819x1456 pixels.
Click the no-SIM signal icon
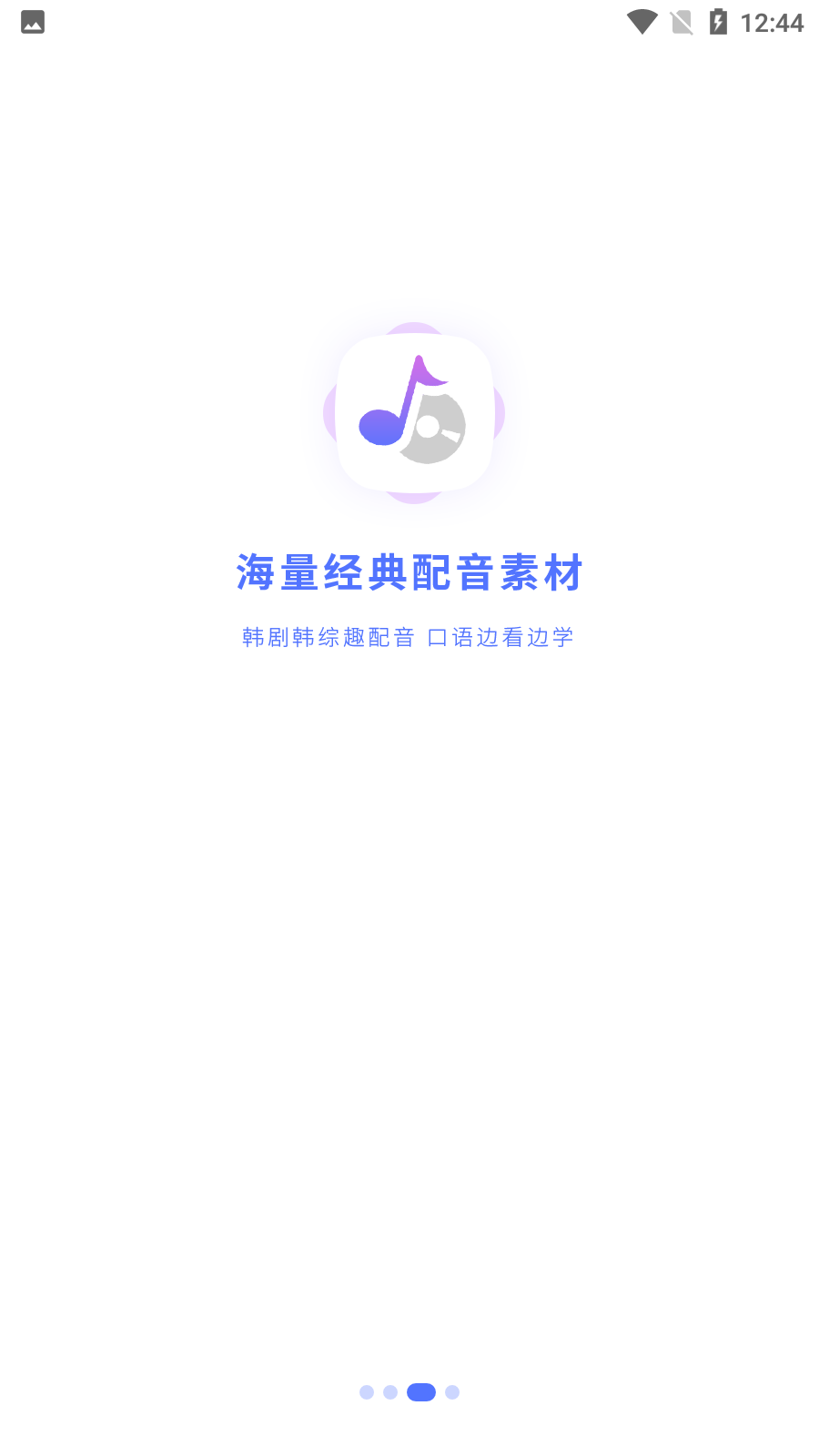pos(681,22)
